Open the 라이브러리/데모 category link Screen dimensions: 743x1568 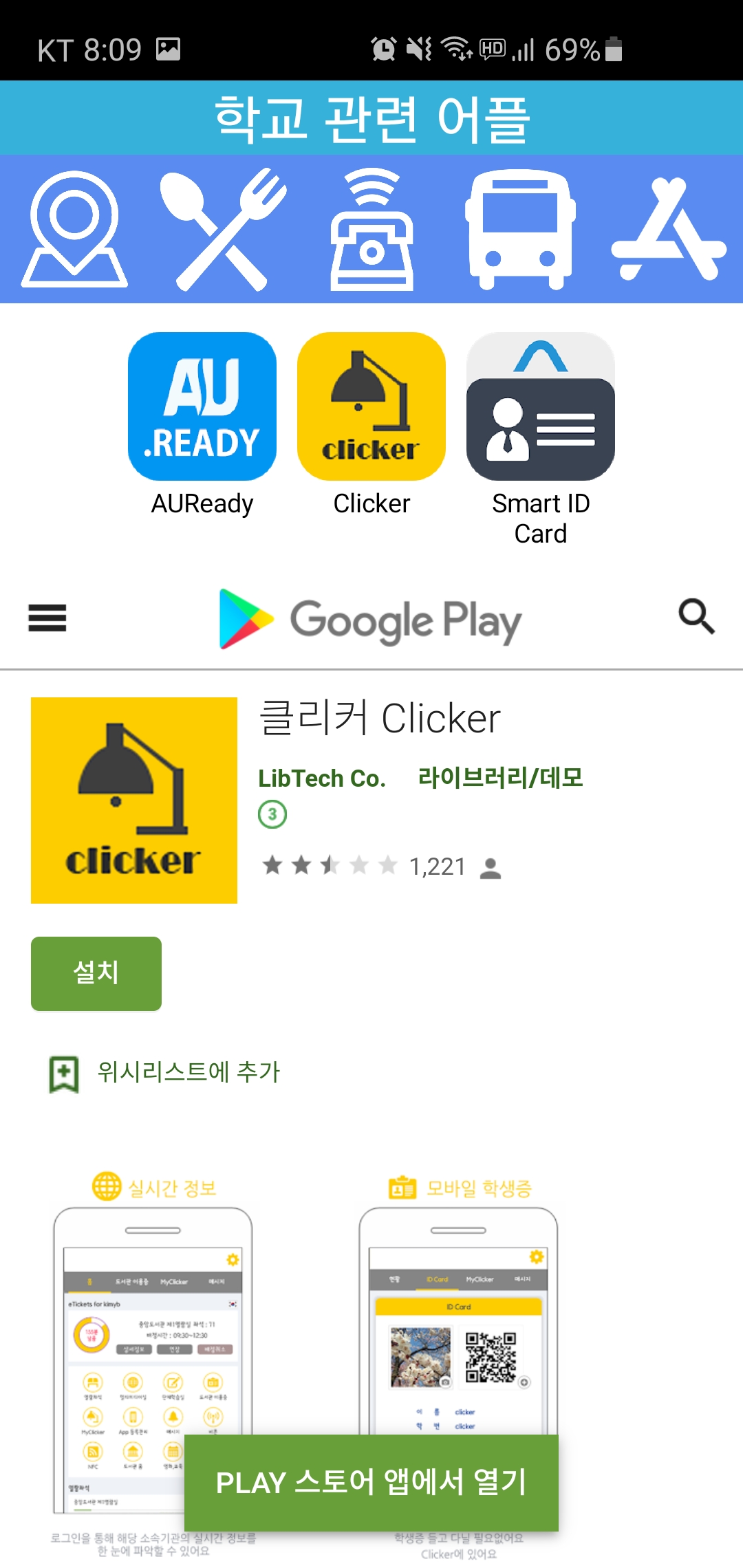pyautogui.click(x=500, y=778)
